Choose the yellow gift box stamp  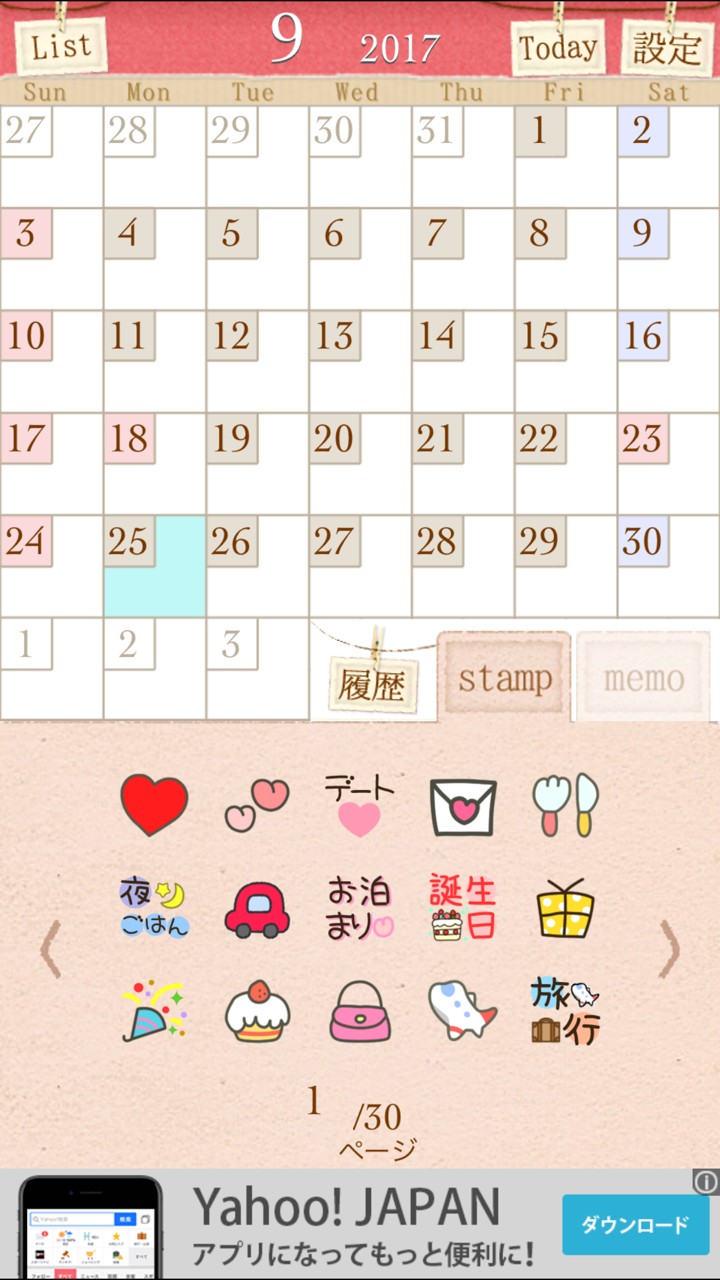coord(565,909)
